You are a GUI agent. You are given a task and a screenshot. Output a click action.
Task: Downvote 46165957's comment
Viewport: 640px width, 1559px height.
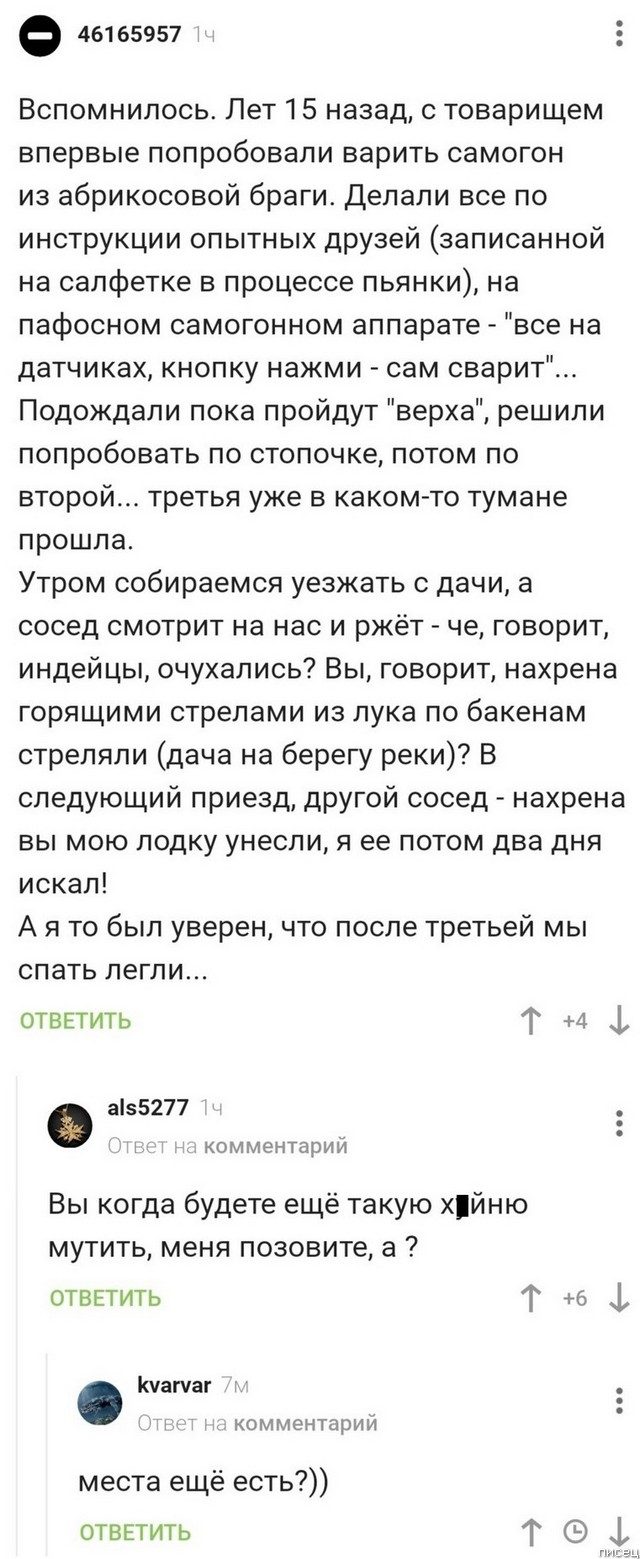click(619, 1022)
